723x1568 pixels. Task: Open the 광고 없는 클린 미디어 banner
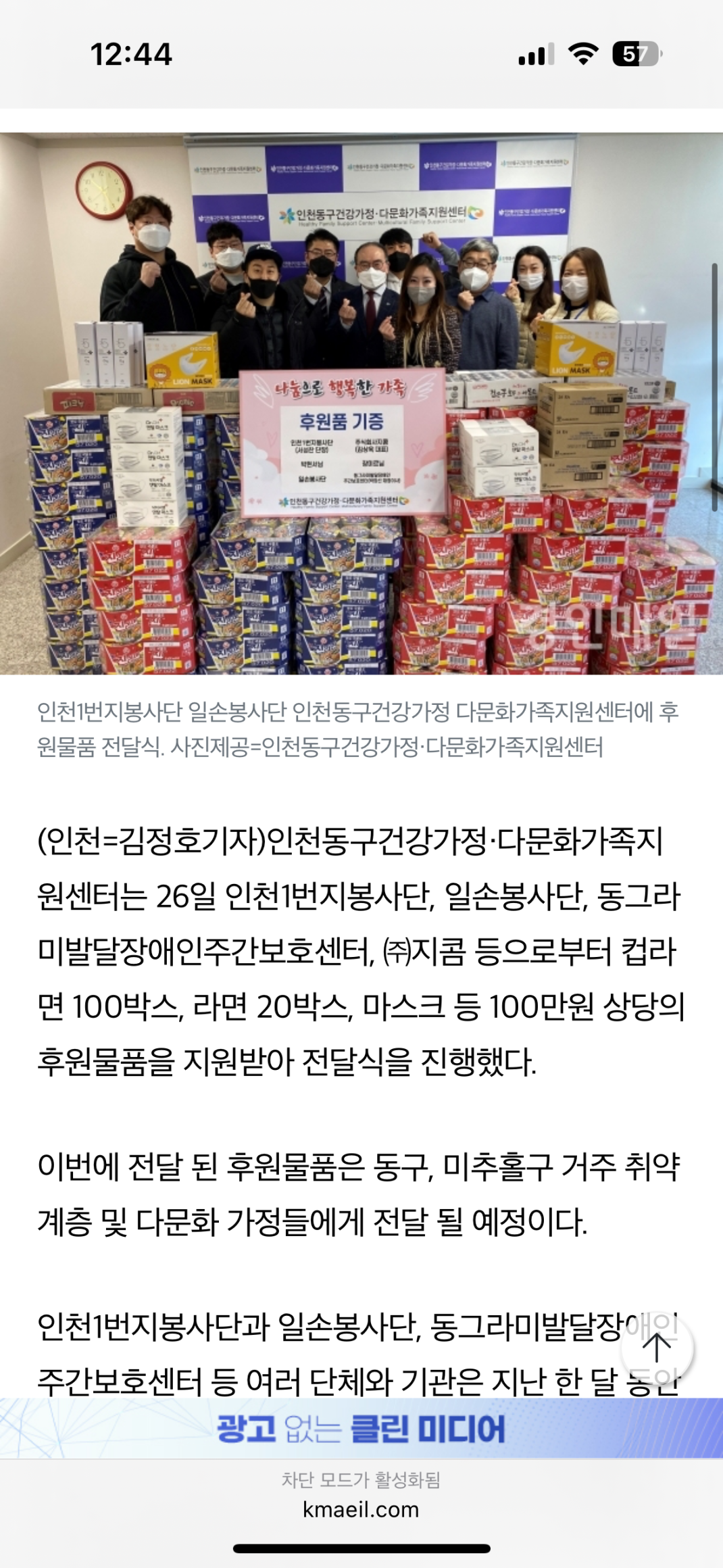361,1428
